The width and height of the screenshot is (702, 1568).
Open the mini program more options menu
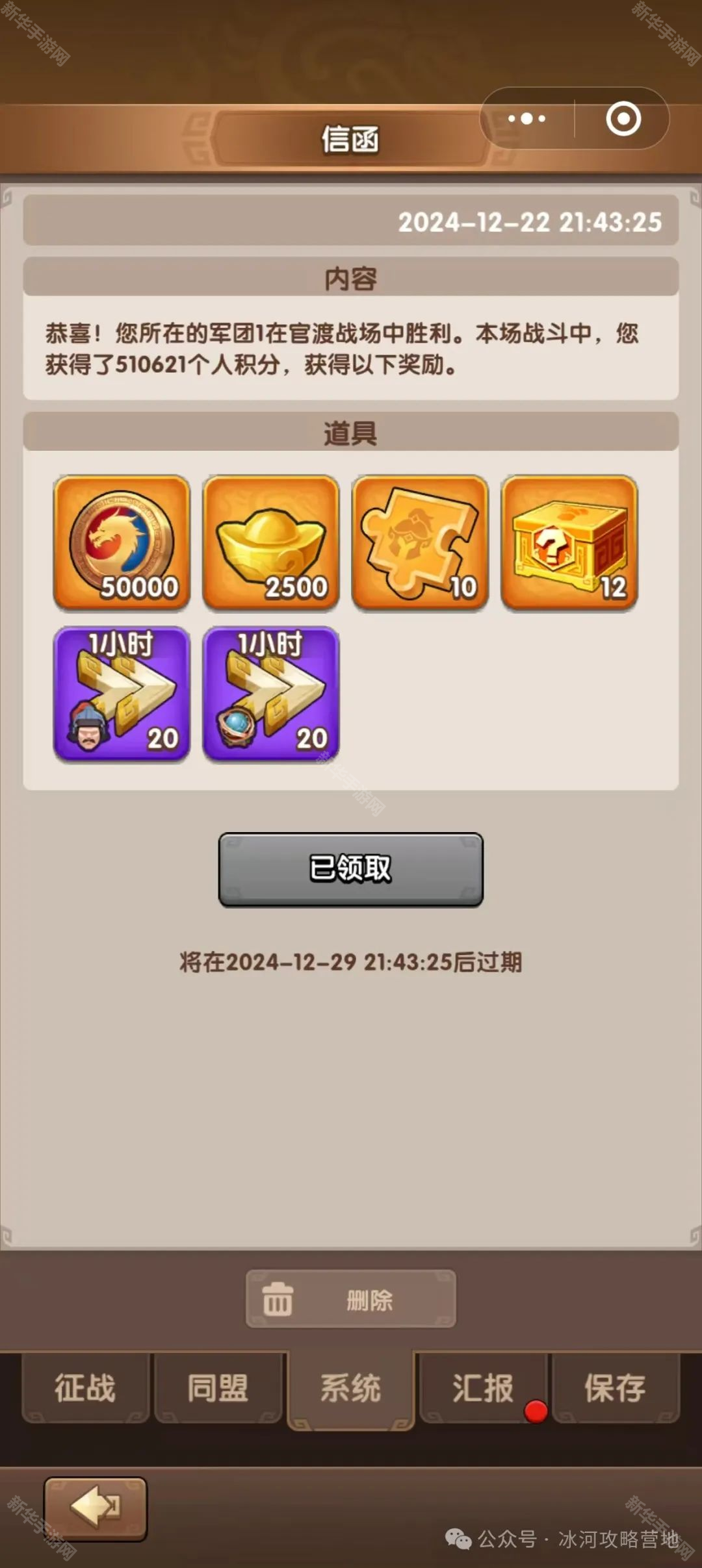point(527,119)
